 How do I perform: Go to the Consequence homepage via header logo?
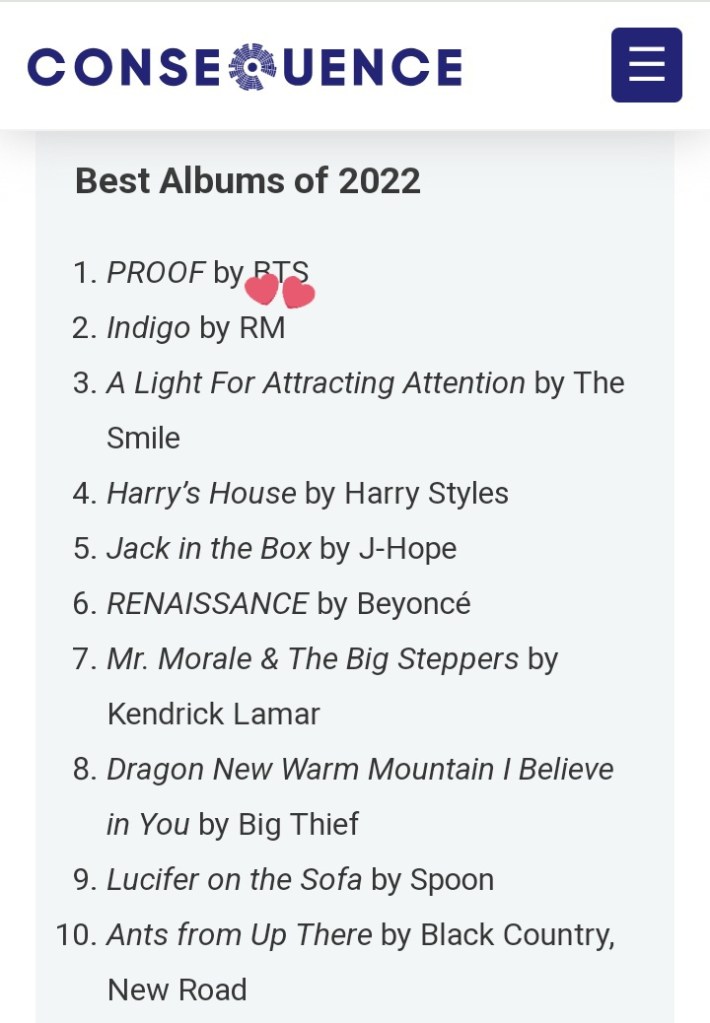[245, 67]
